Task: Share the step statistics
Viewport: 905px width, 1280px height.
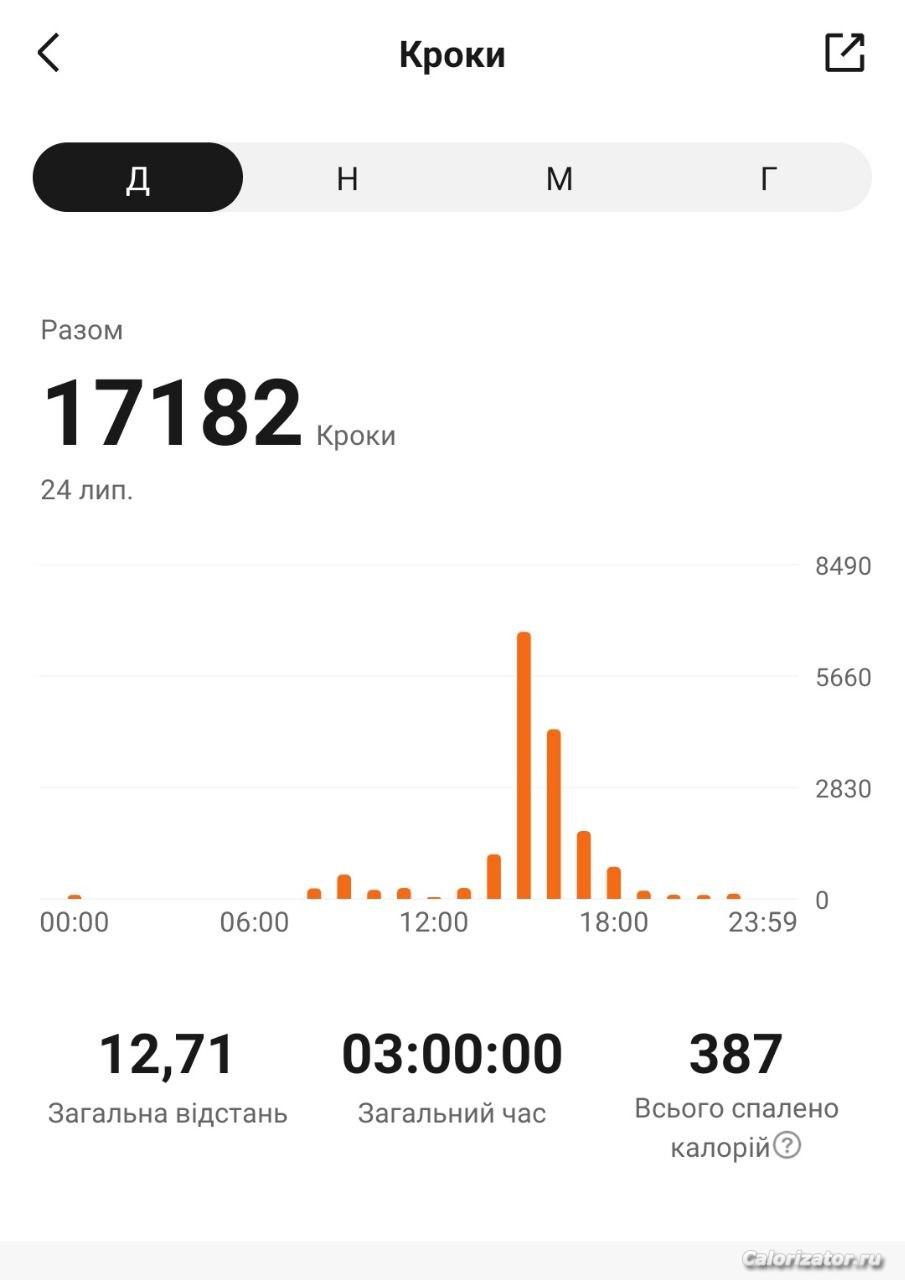Action: 844,53
